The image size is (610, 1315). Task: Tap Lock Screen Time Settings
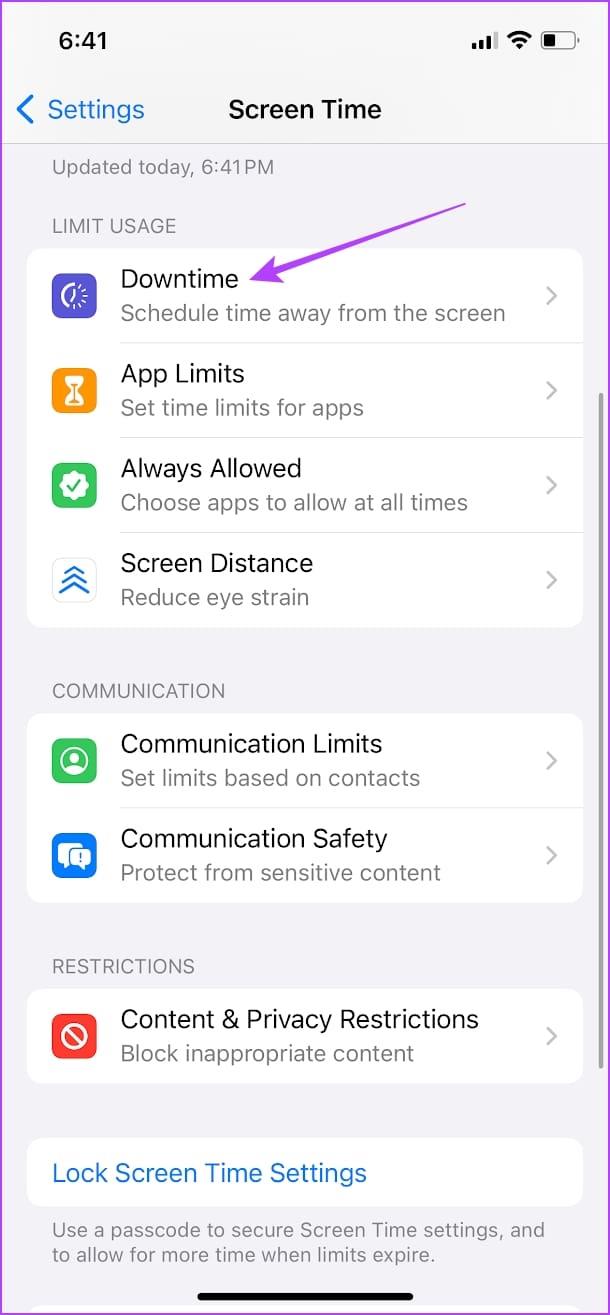[x=305, y=1172]
